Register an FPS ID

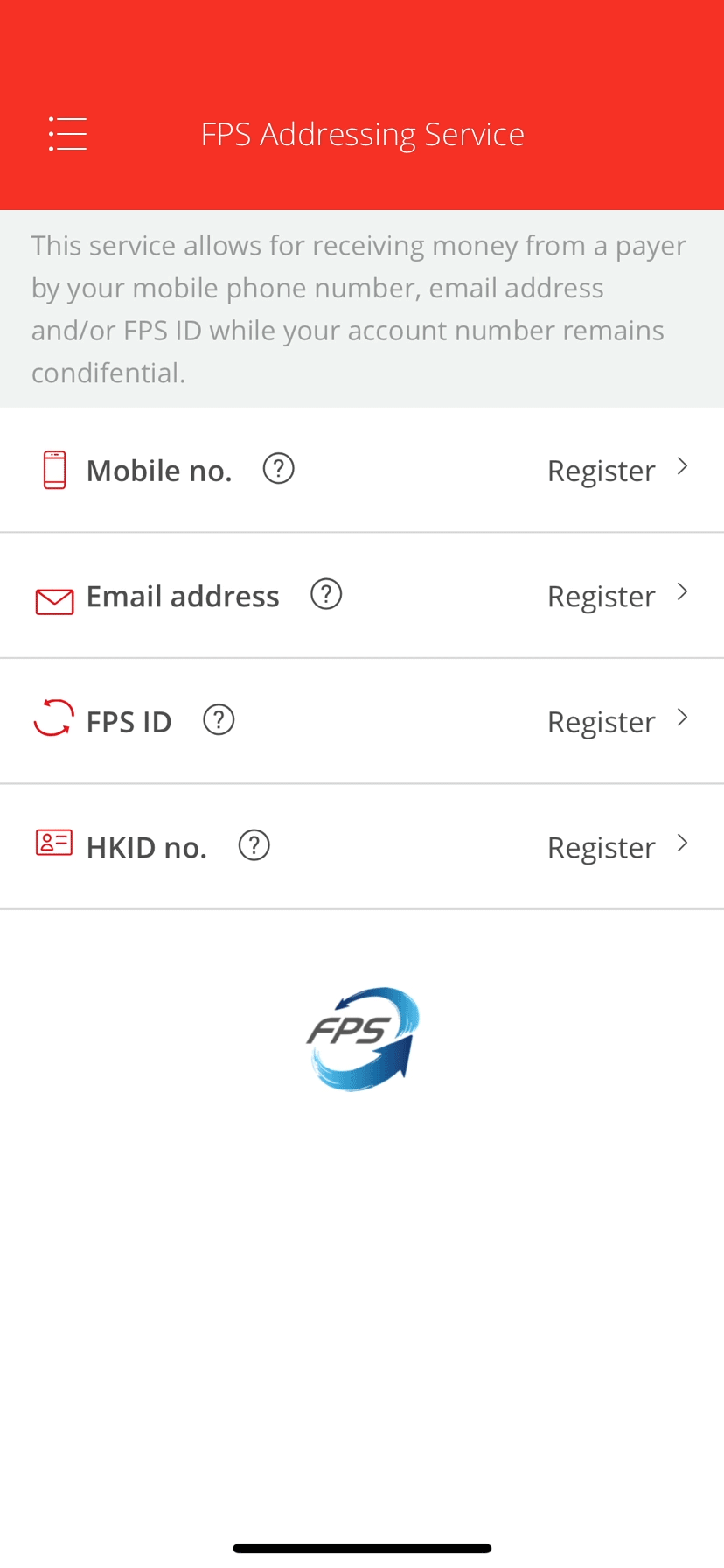click(x=618, y=721)
